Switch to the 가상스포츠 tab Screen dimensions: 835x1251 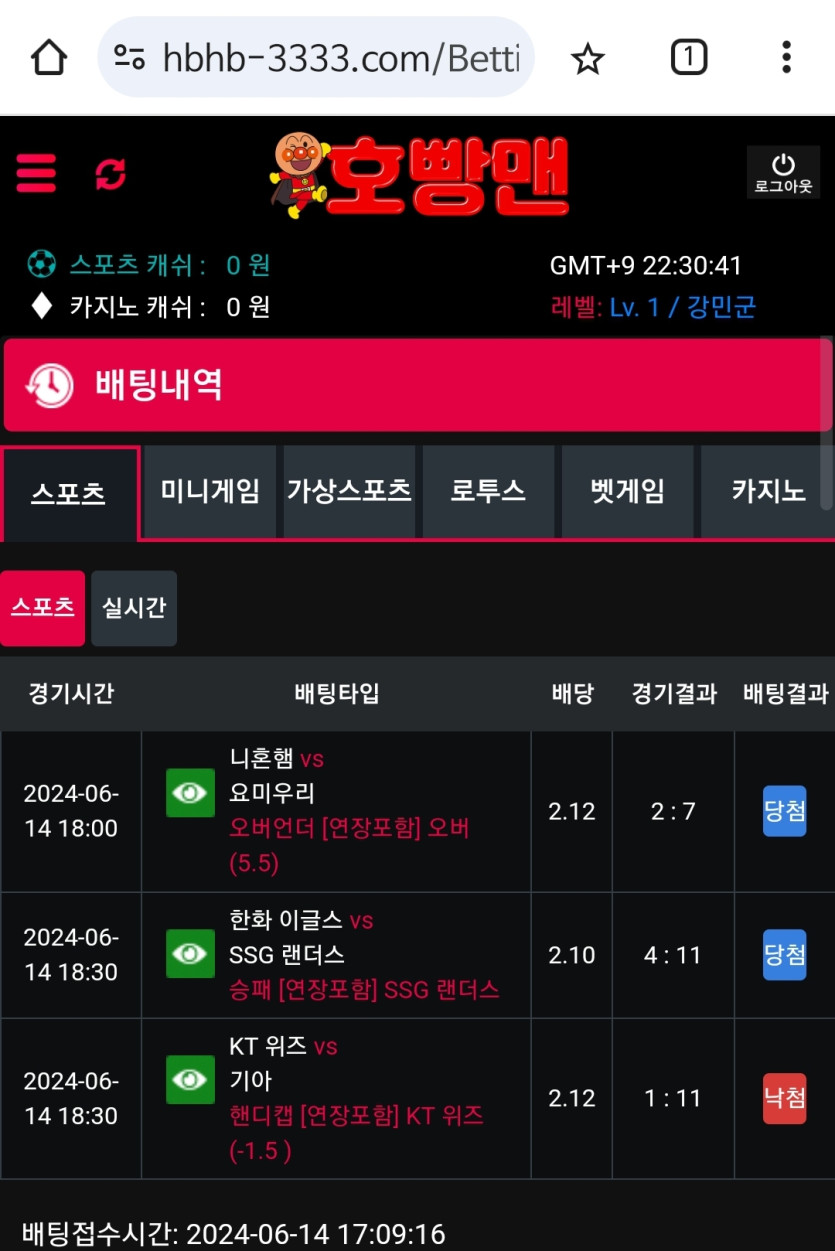coord(349,491)
